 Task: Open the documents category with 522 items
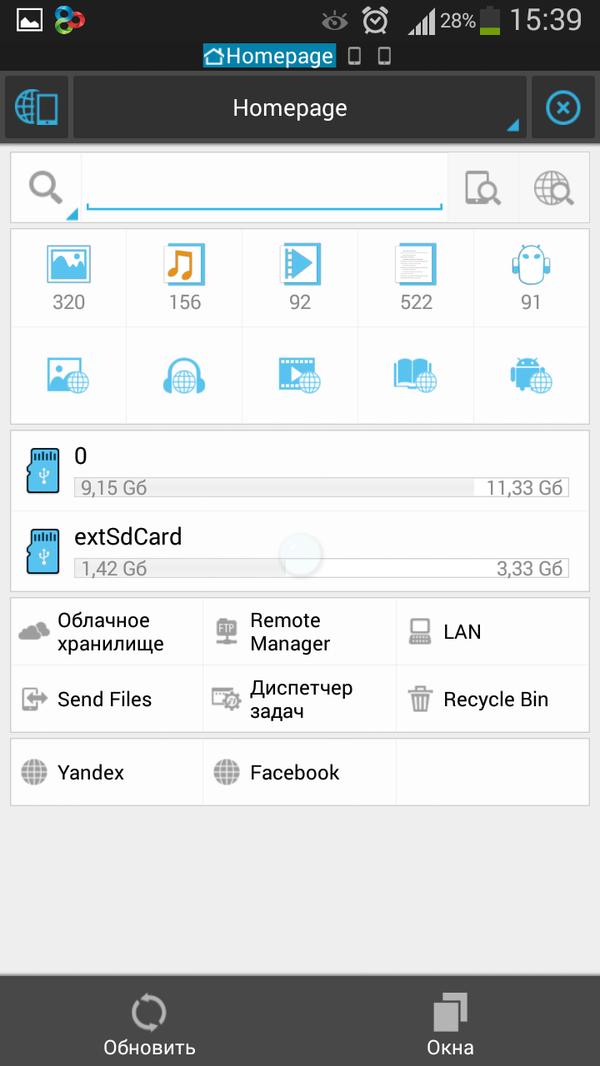tap(416, 277)
